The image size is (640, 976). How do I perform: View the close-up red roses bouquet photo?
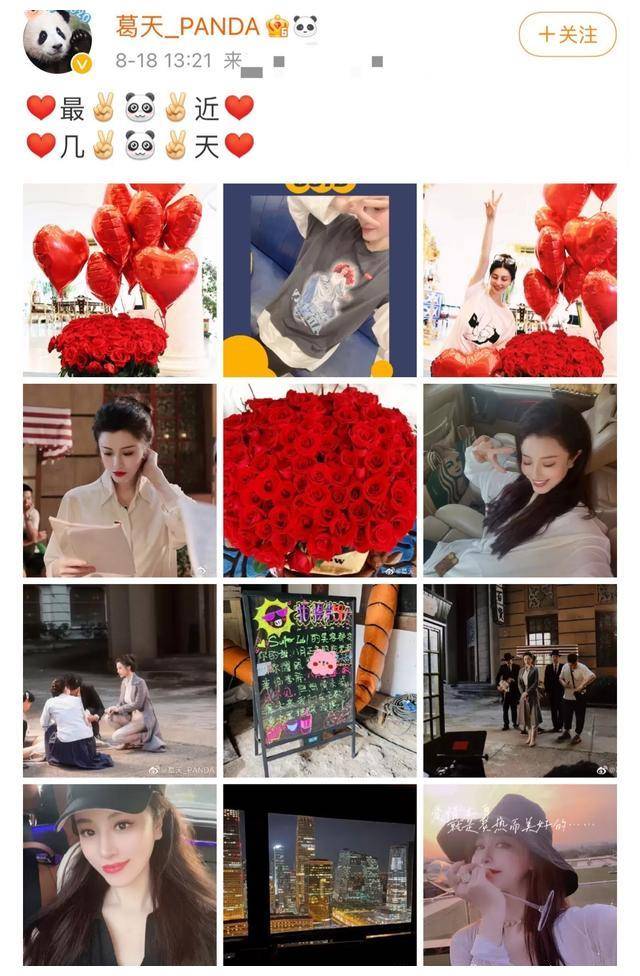tap(319, 480)
